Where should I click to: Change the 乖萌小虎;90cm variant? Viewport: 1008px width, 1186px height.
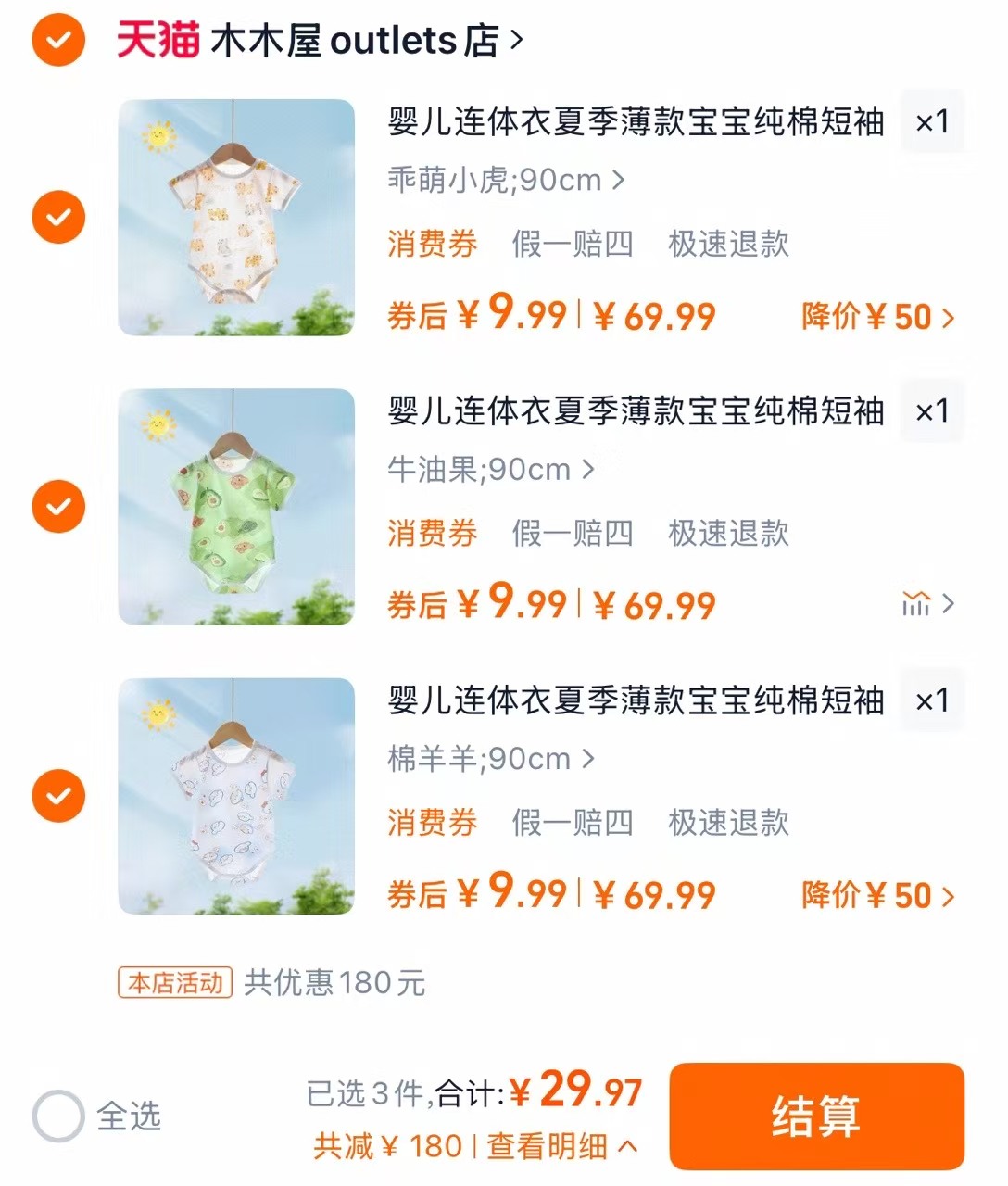505,180
